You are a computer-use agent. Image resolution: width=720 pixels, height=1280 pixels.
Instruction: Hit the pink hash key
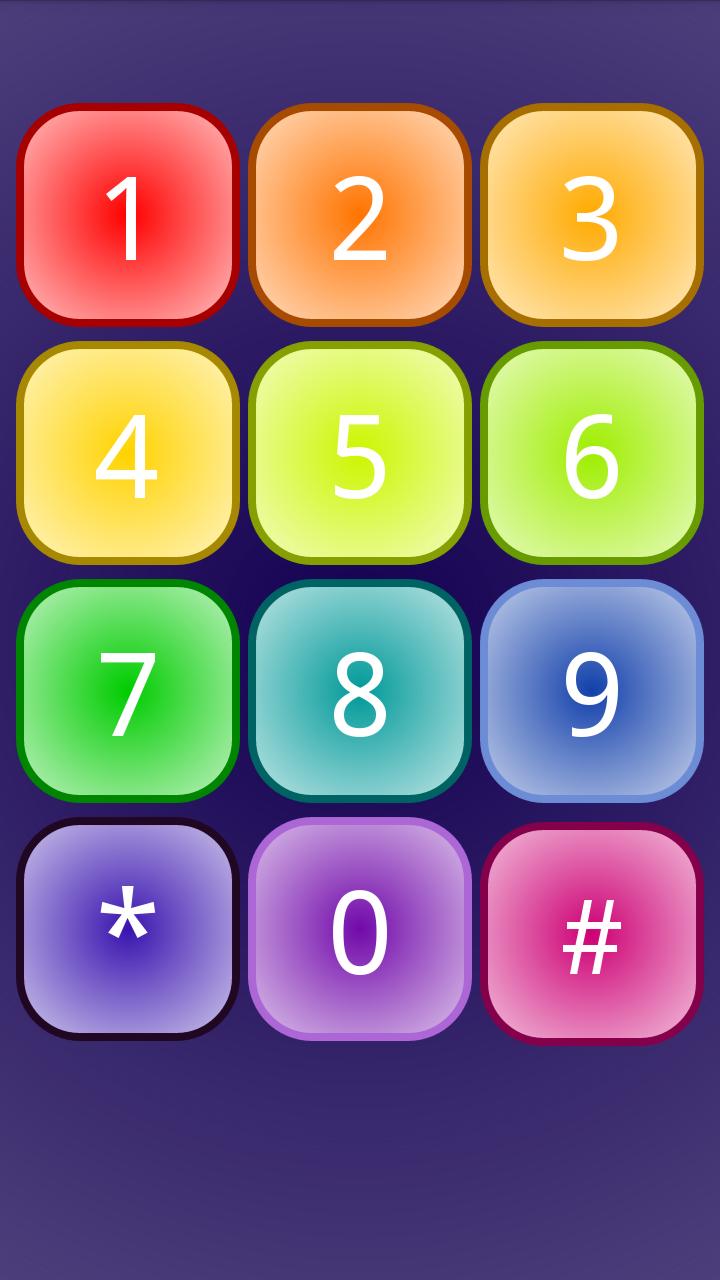coord(592,934)
